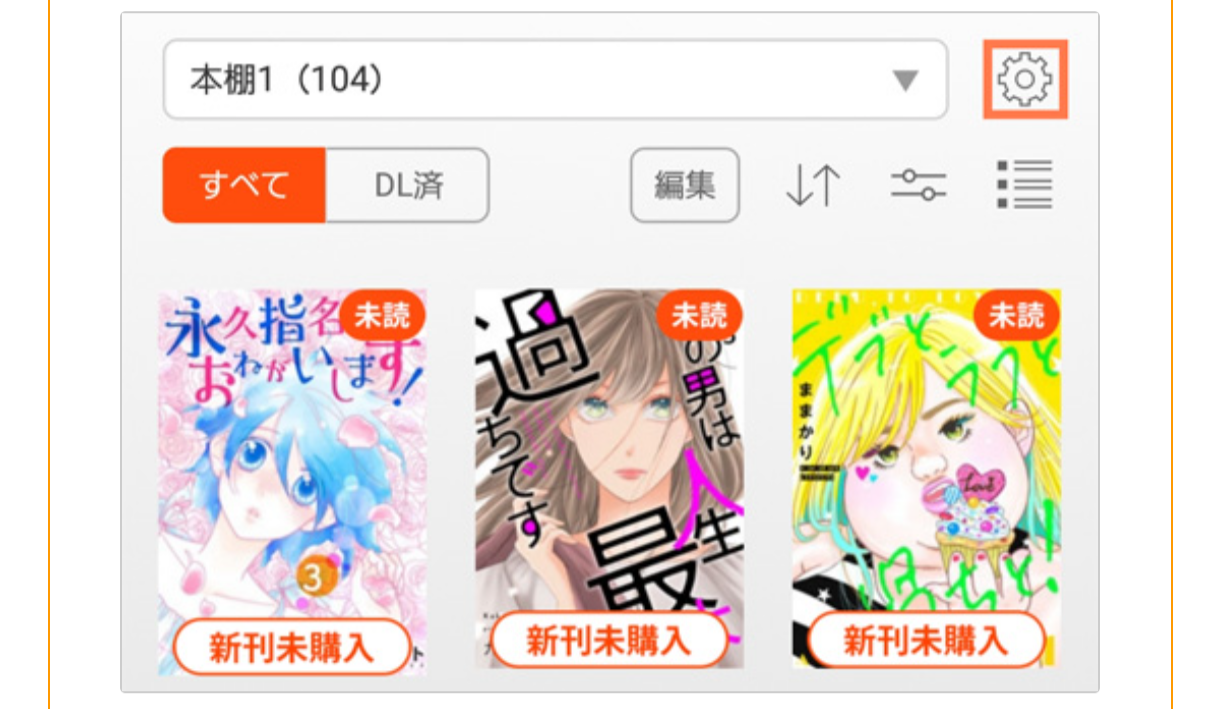
Task: Open the sort order arrows
Action: click(812, 186)
